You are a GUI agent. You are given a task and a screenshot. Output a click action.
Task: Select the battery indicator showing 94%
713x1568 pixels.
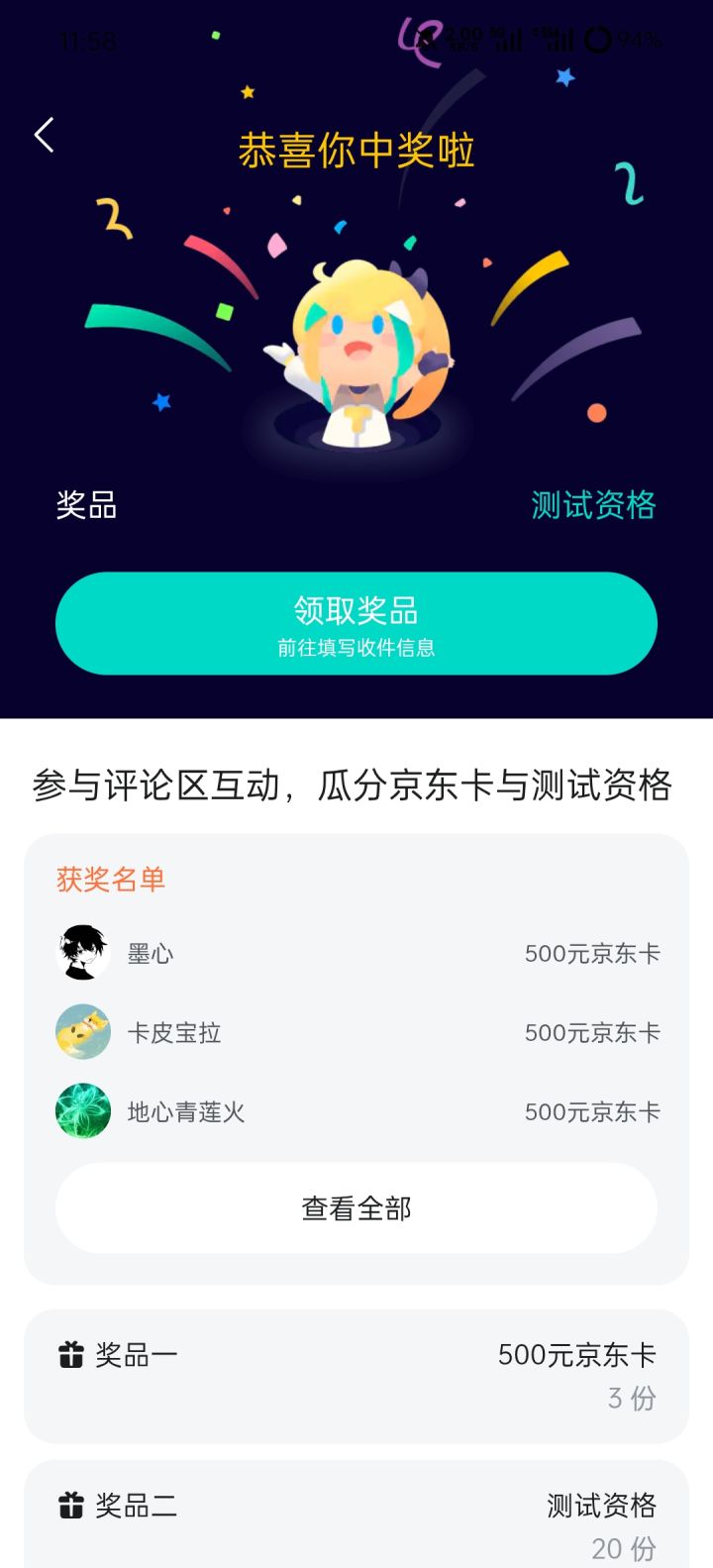pos(624,41)
